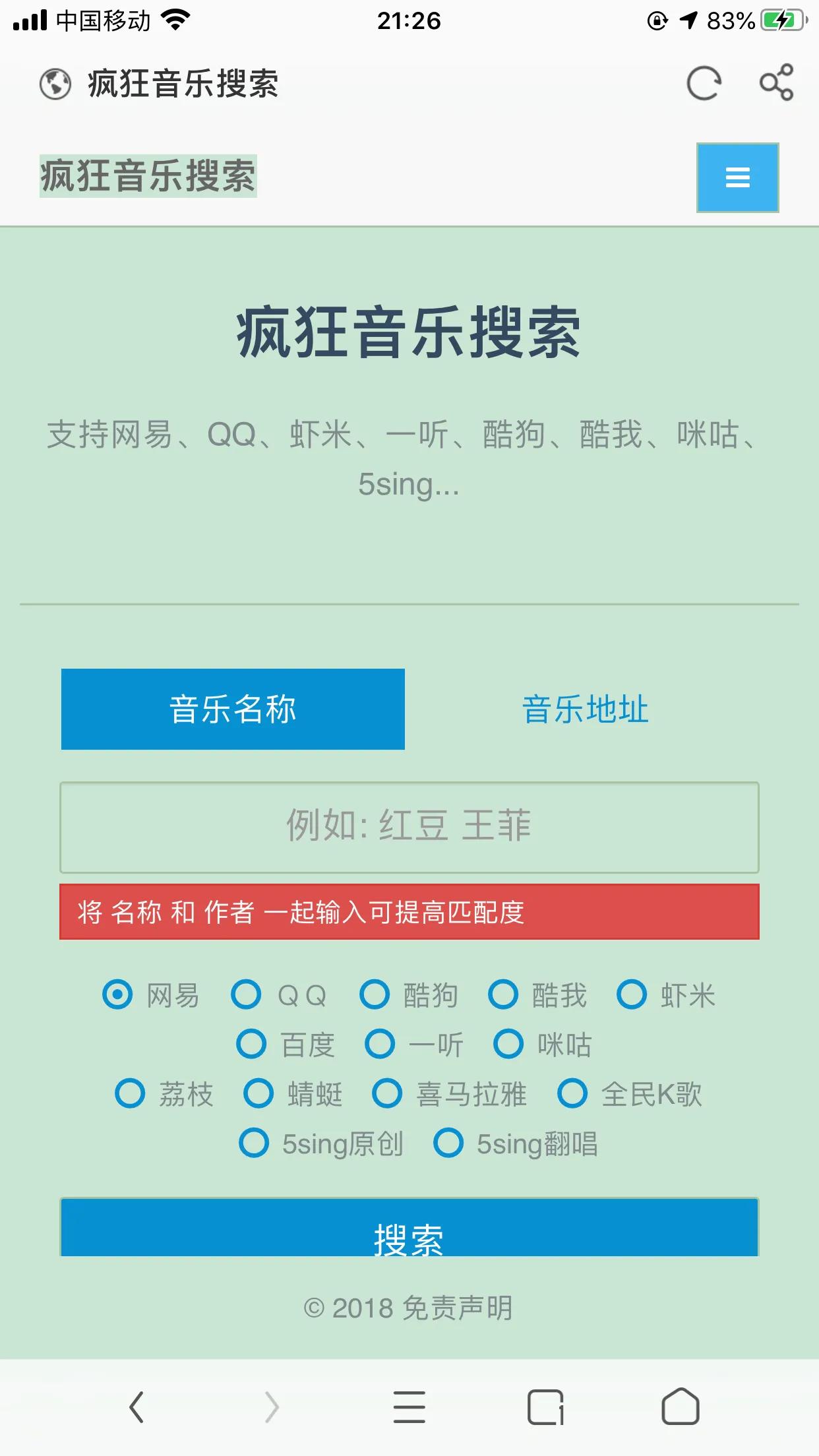Image resolution: width=819 pixels, height=1456 pixels.
Task: Choose the QQ music source
Action: tap(246, 996)
